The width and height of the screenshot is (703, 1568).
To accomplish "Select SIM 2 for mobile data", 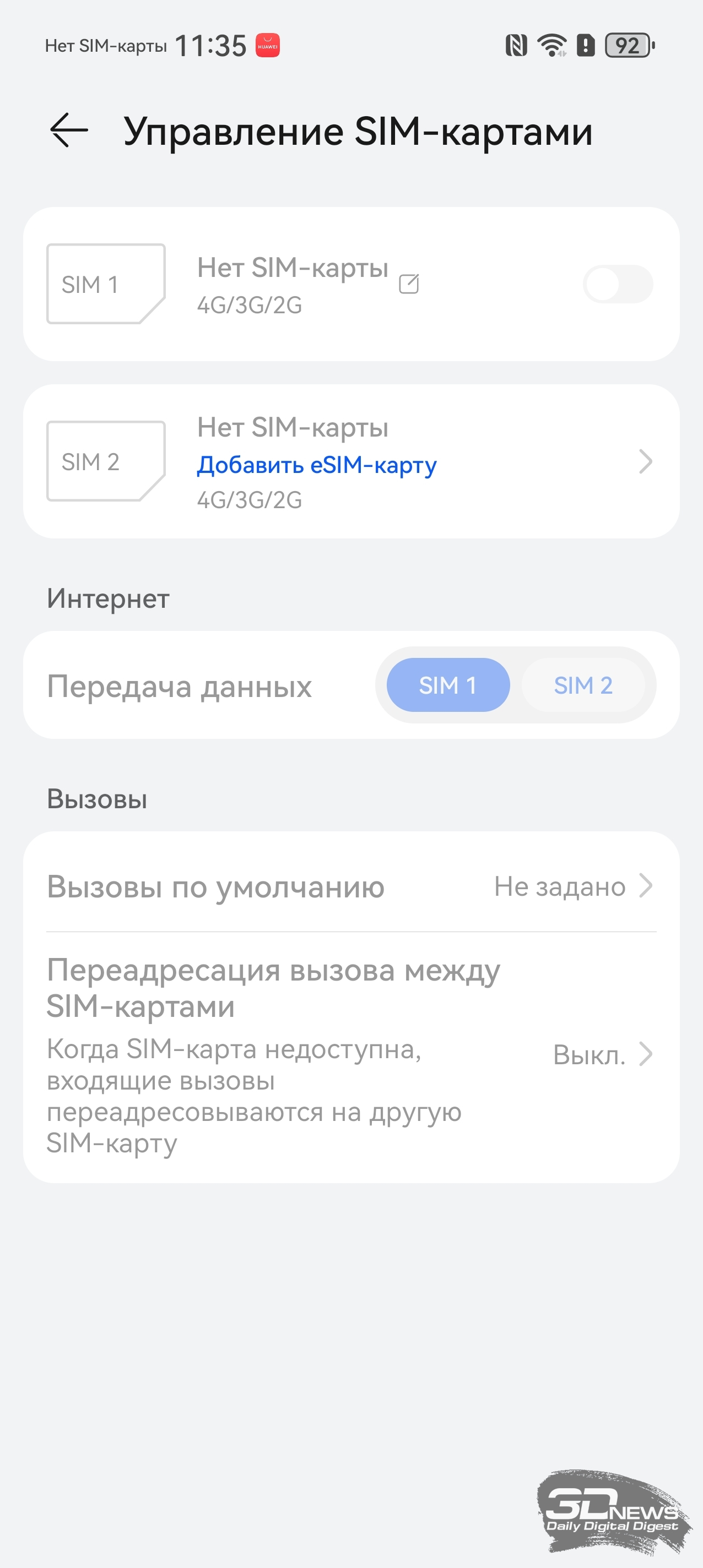I will pos(583,685).
